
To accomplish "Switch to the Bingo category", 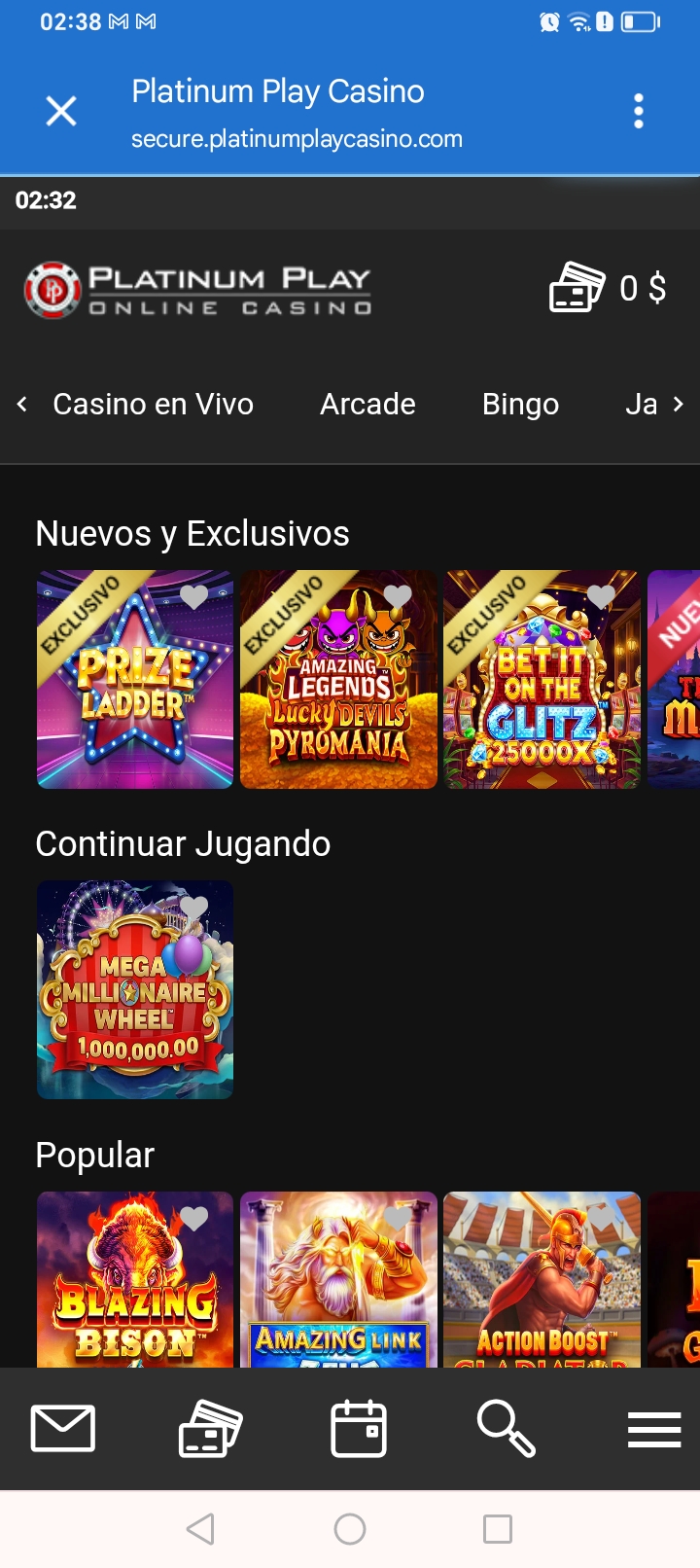I will point(521,404).
